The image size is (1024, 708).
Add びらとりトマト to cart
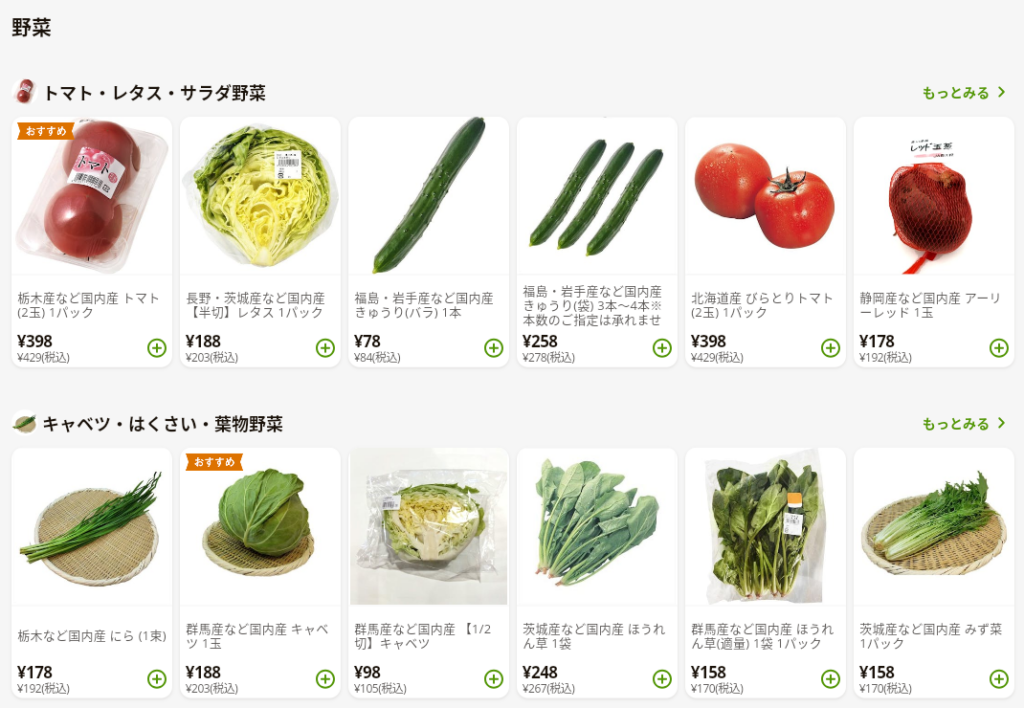coord(830,348)
